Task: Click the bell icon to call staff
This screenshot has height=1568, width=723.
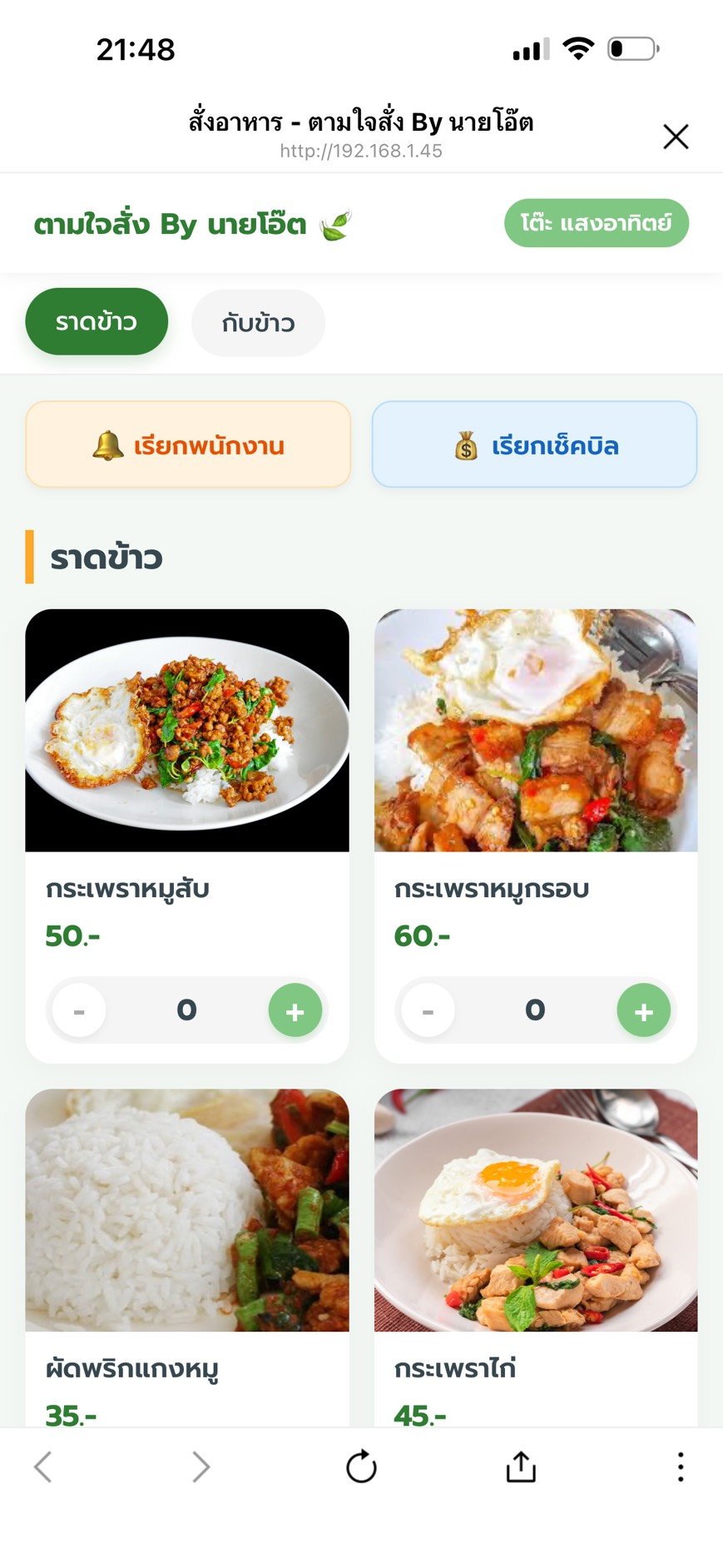Action: tap(105, 444)
